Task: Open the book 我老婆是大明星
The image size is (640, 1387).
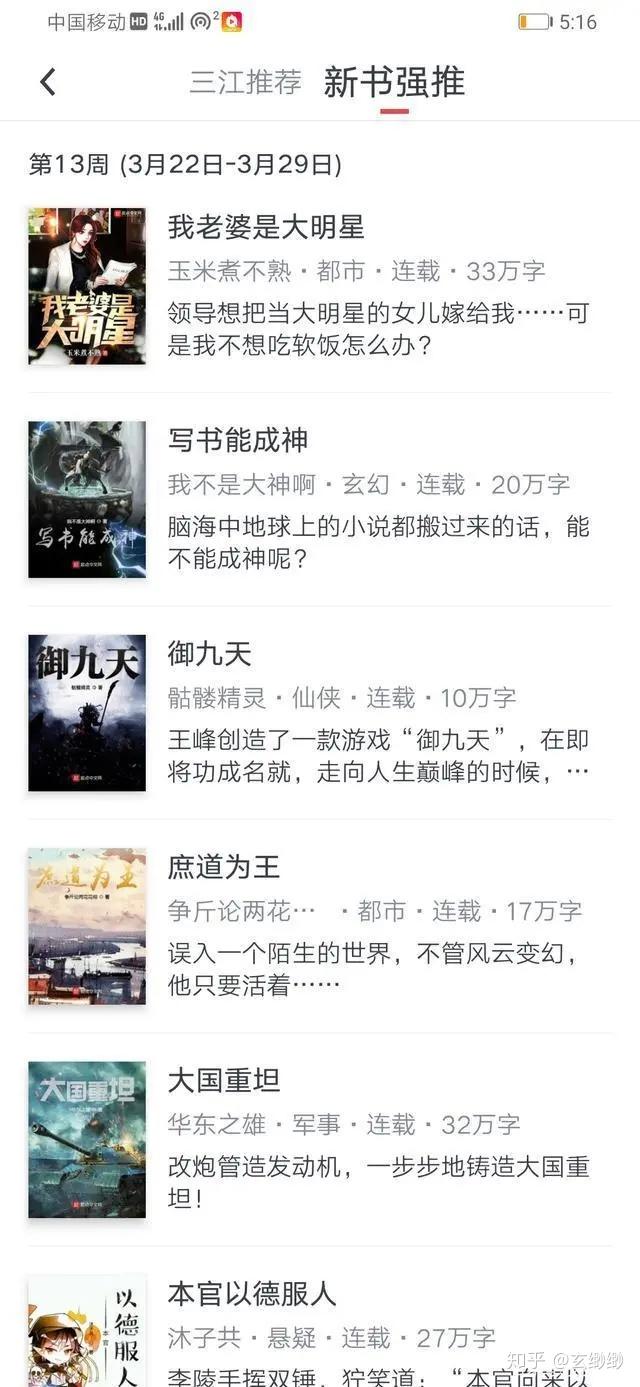Action: (266, 228)
